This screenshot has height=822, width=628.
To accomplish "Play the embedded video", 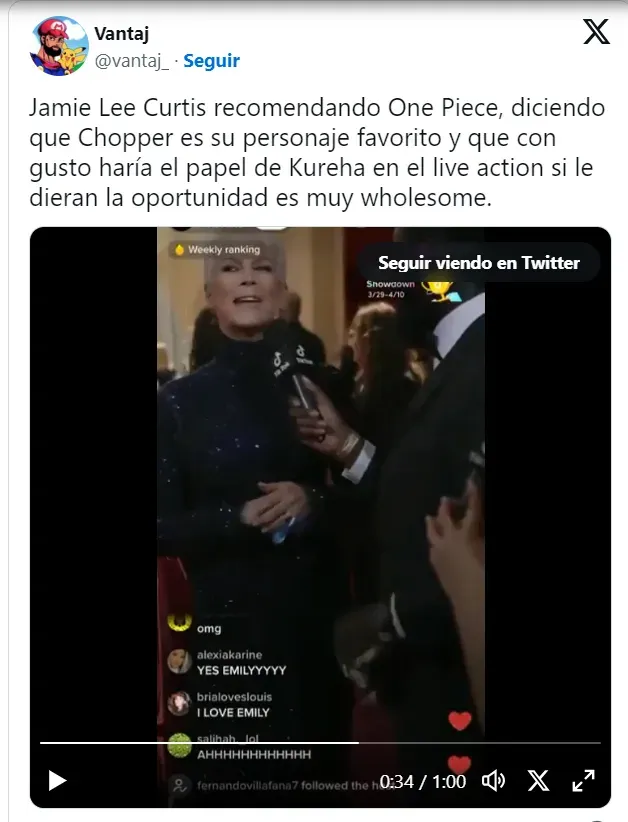I will click(x=57, y=781).
